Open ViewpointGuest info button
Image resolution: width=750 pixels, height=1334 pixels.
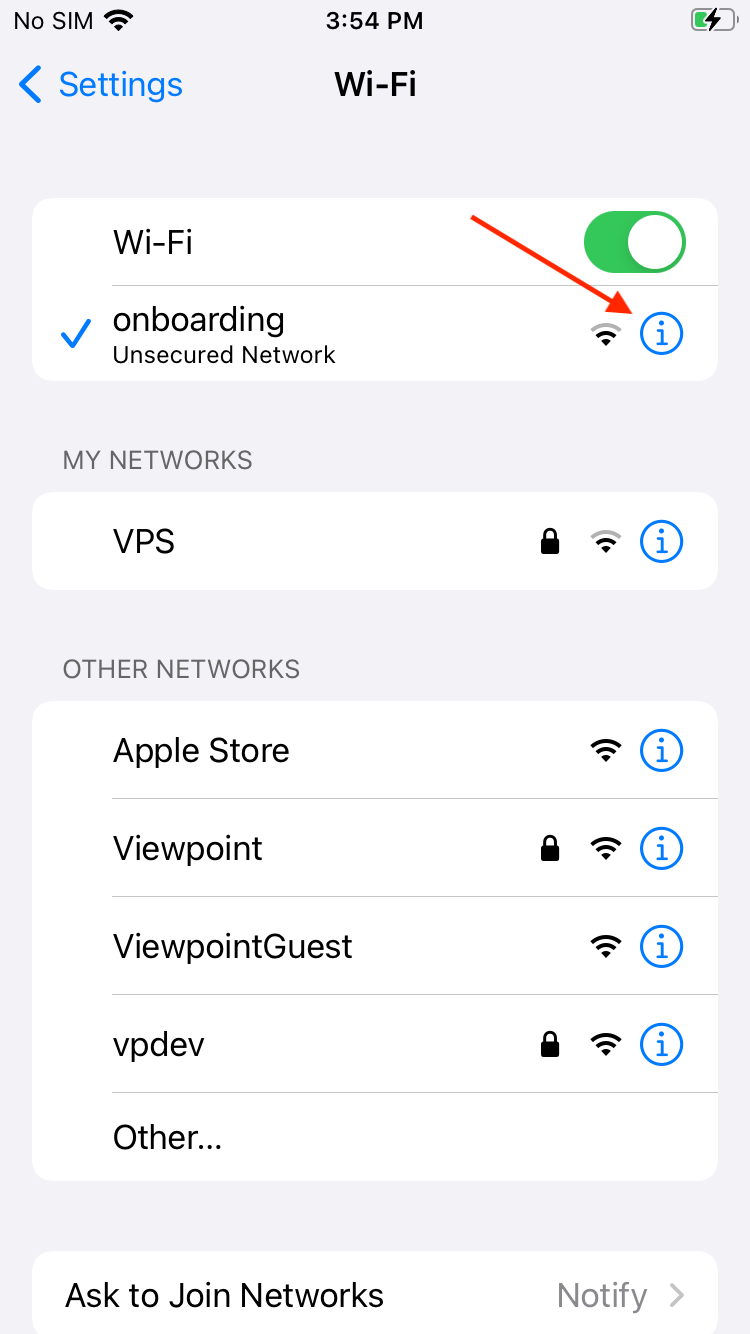coord(661,946)
